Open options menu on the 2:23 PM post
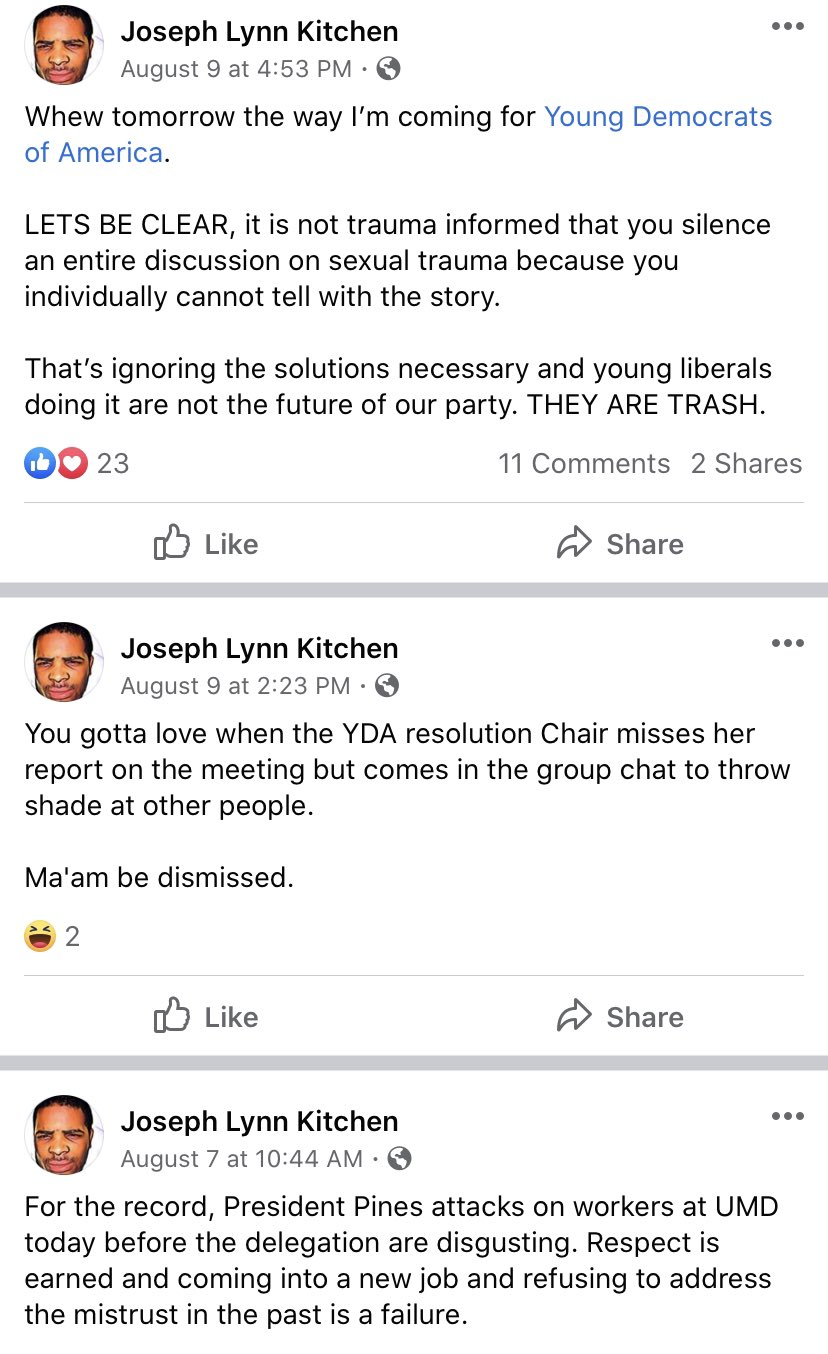Viewport: 828px width, 1354px height. coord(787,644)
